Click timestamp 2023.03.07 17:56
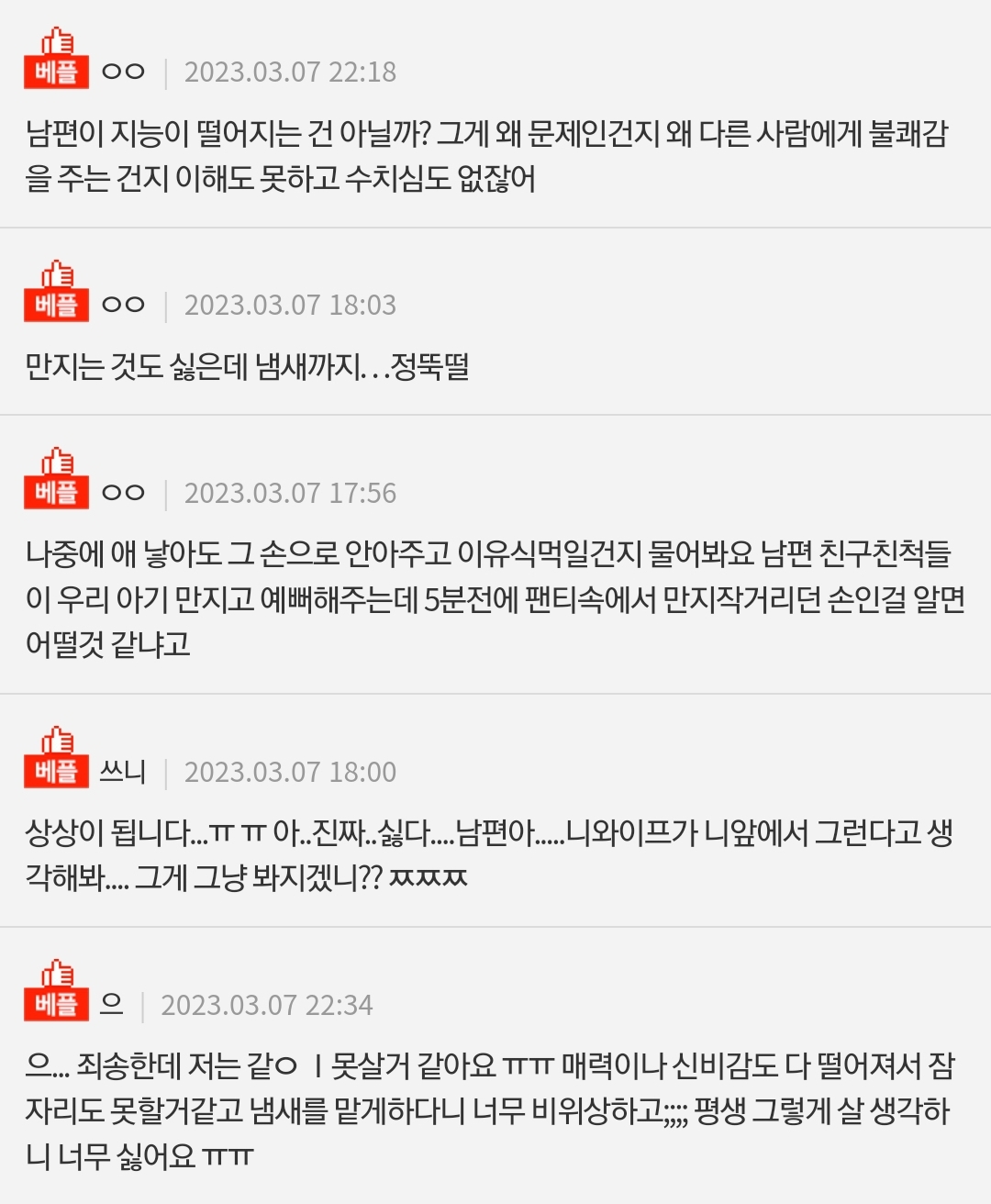This screenshot has width=991, height=1204. [294, 492]
